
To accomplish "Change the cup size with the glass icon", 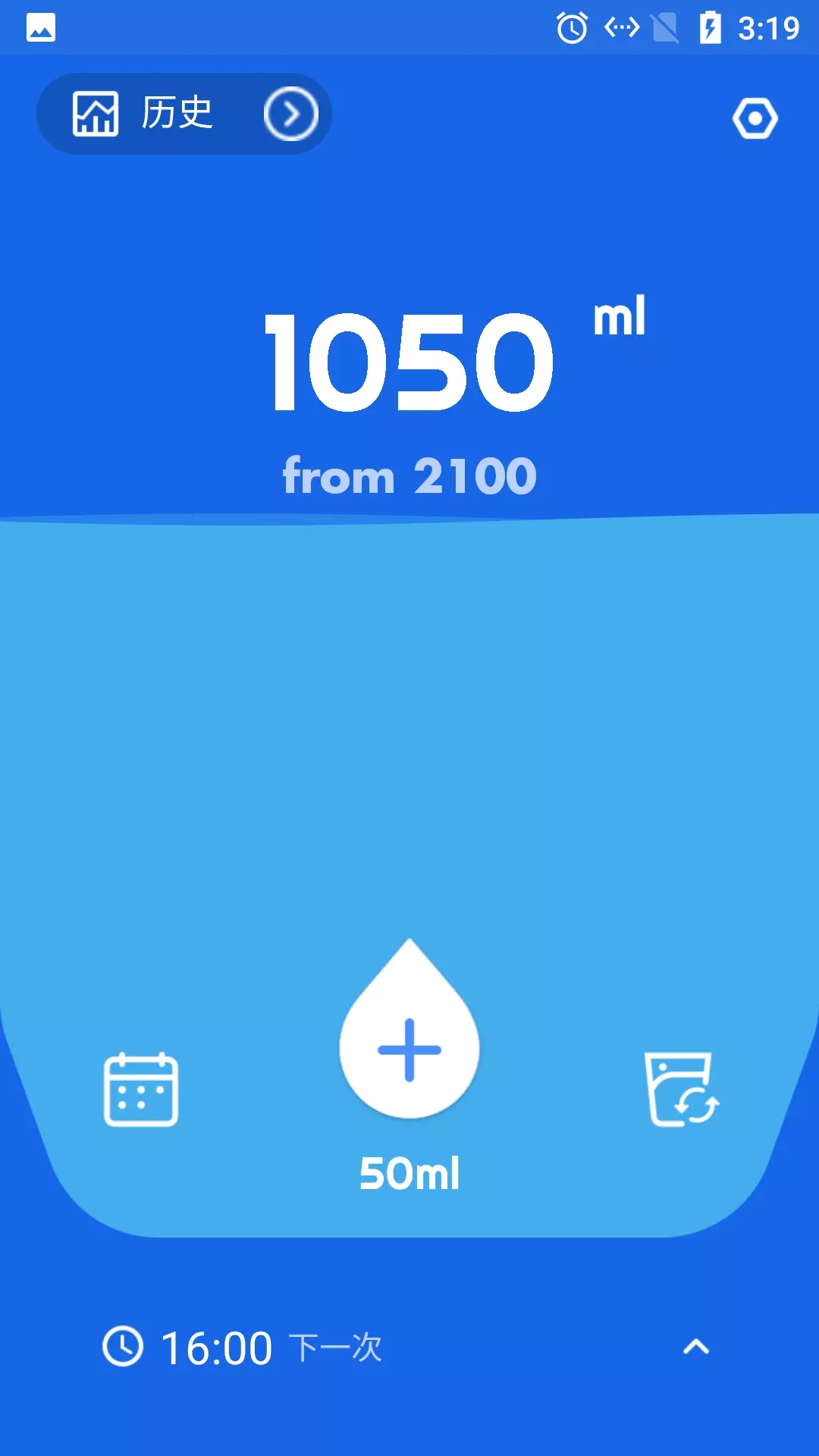I will pos(681,1090).
